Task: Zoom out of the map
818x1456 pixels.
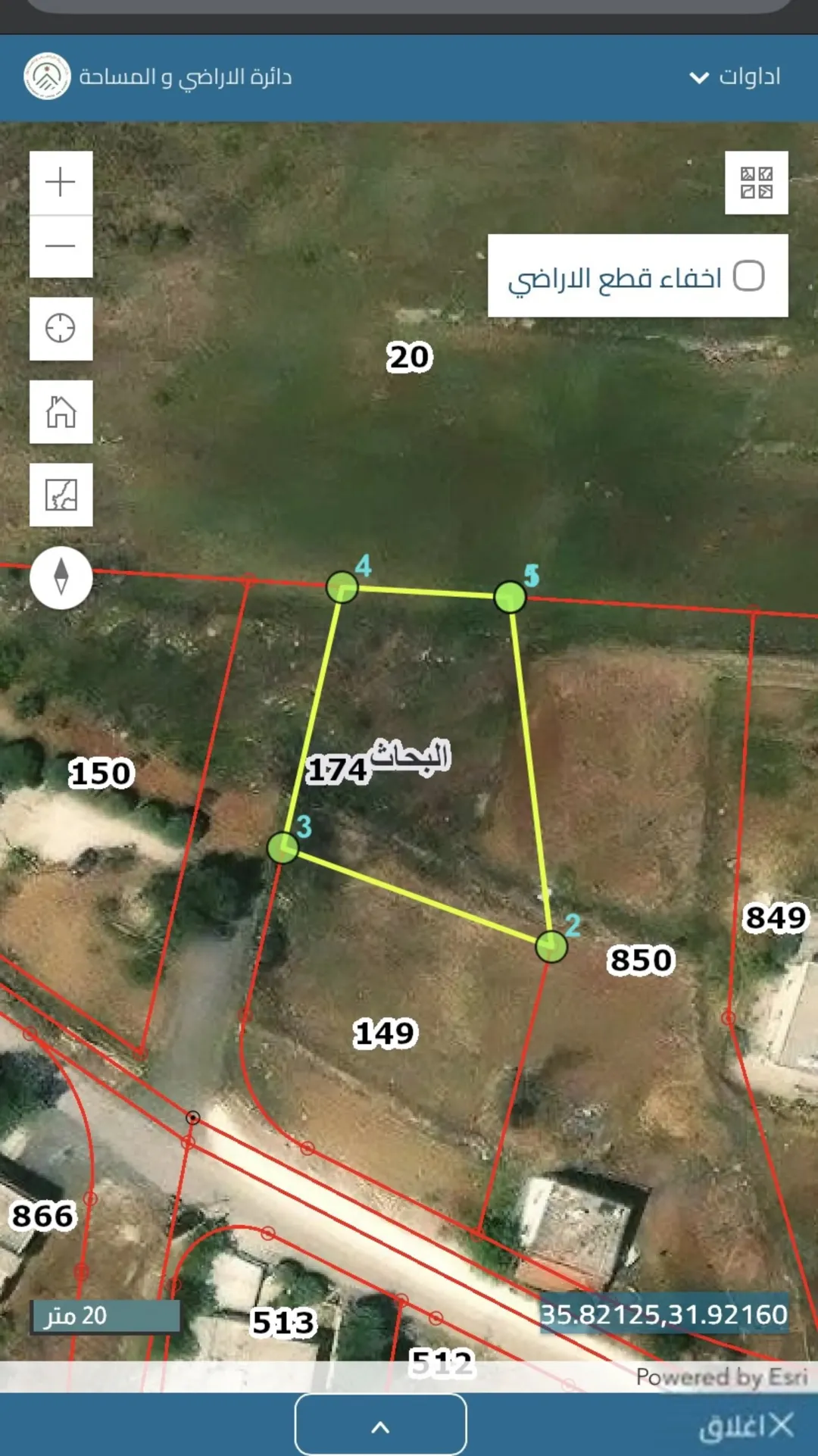Action: [x=61, y=246]
